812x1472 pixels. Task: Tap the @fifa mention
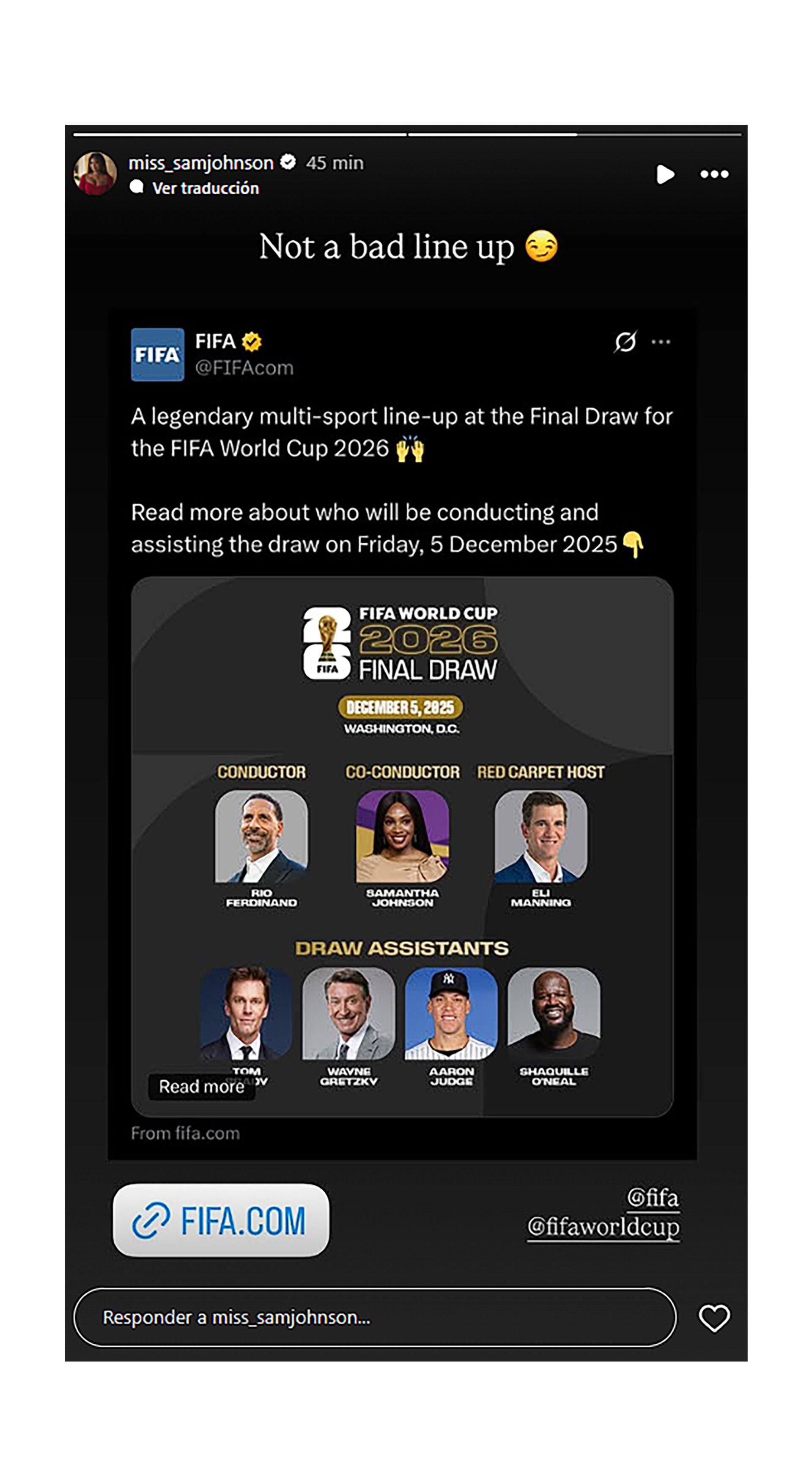click(653, 1197)
